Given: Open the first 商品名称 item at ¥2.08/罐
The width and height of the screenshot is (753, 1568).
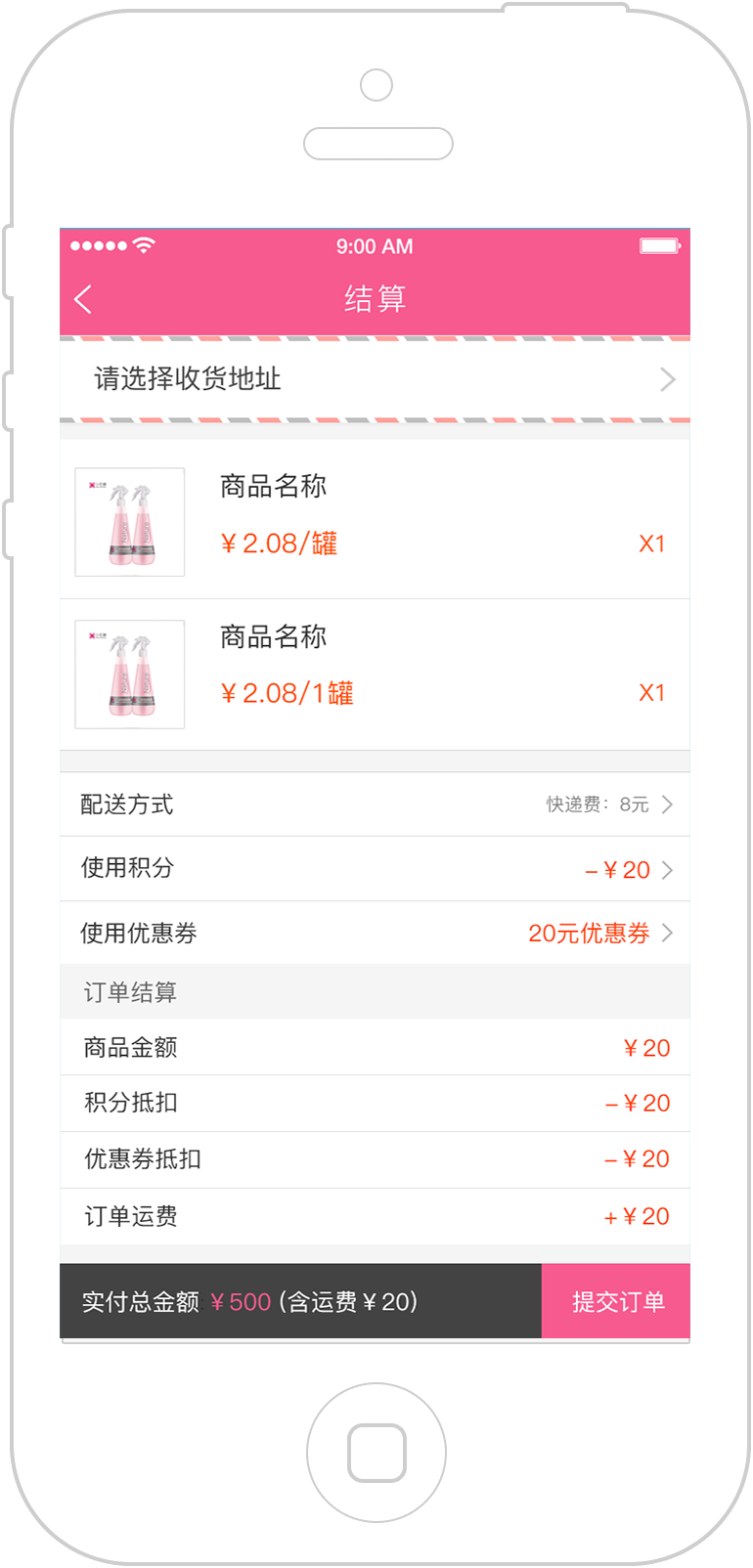Looking at the screenshot, I should tap(375, 520).
